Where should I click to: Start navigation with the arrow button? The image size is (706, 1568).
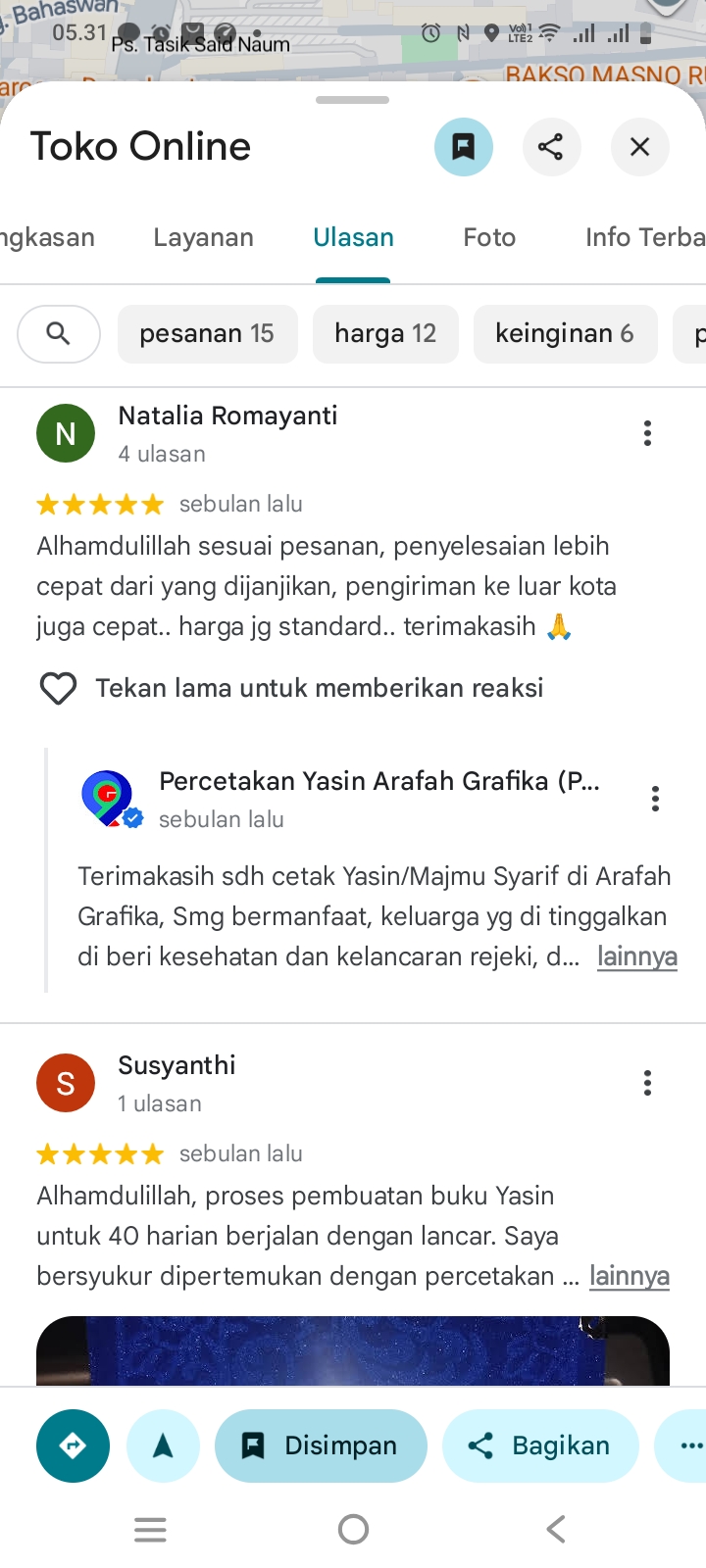click(x=163, y=1445)
